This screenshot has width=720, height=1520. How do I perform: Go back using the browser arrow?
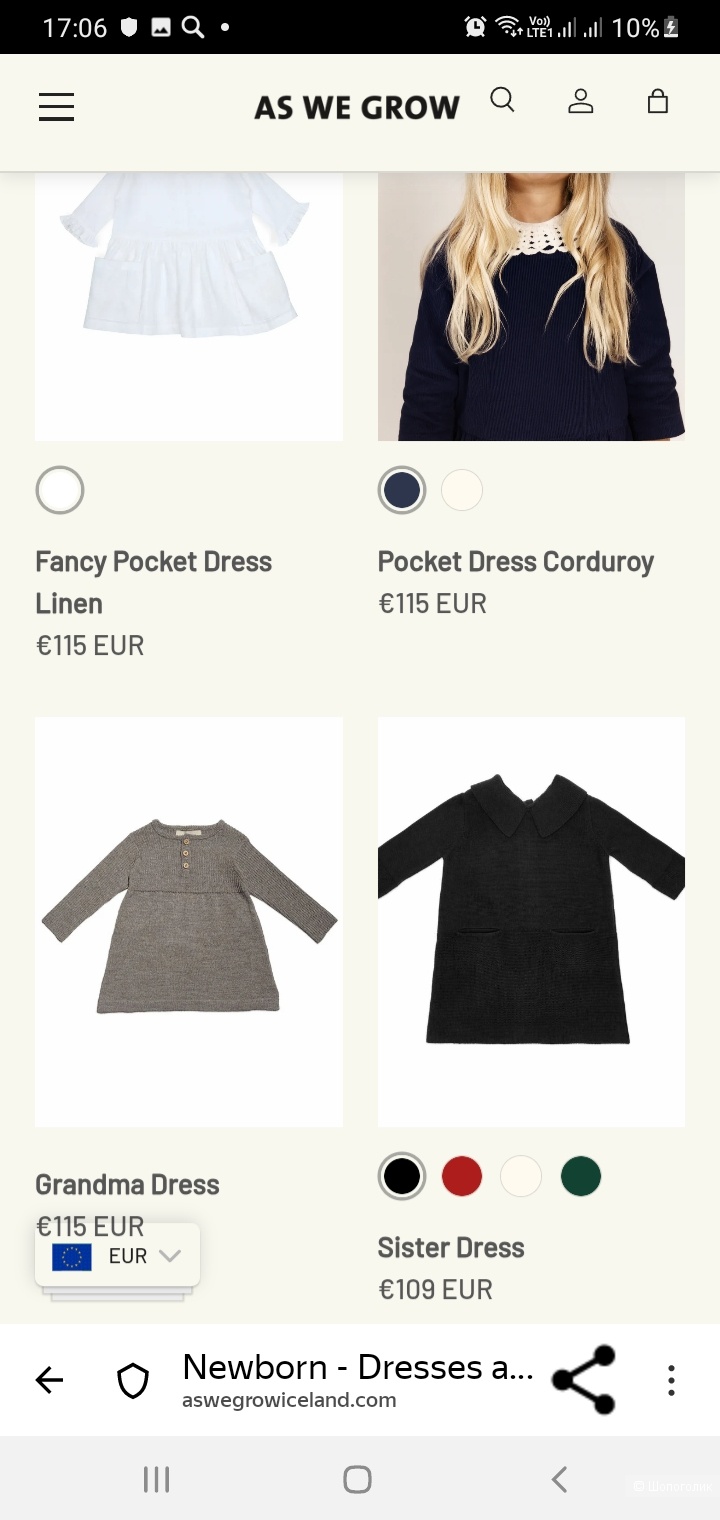click(x=49, y=1380)
